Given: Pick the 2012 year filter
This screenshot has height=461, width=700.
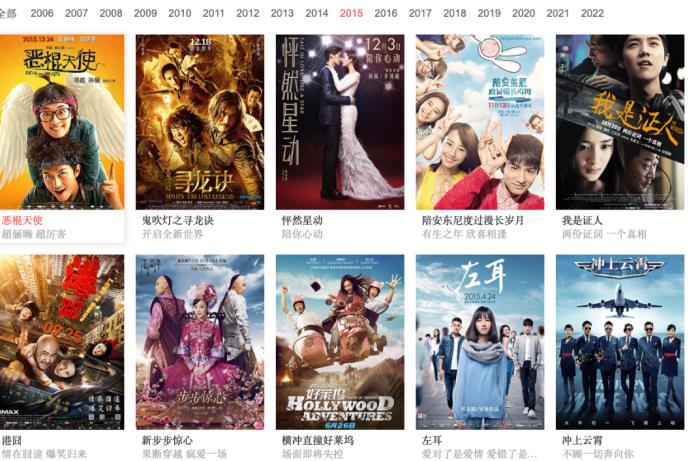Looking at the screenshot, I should pyautogui.click(x=248, y=13).
